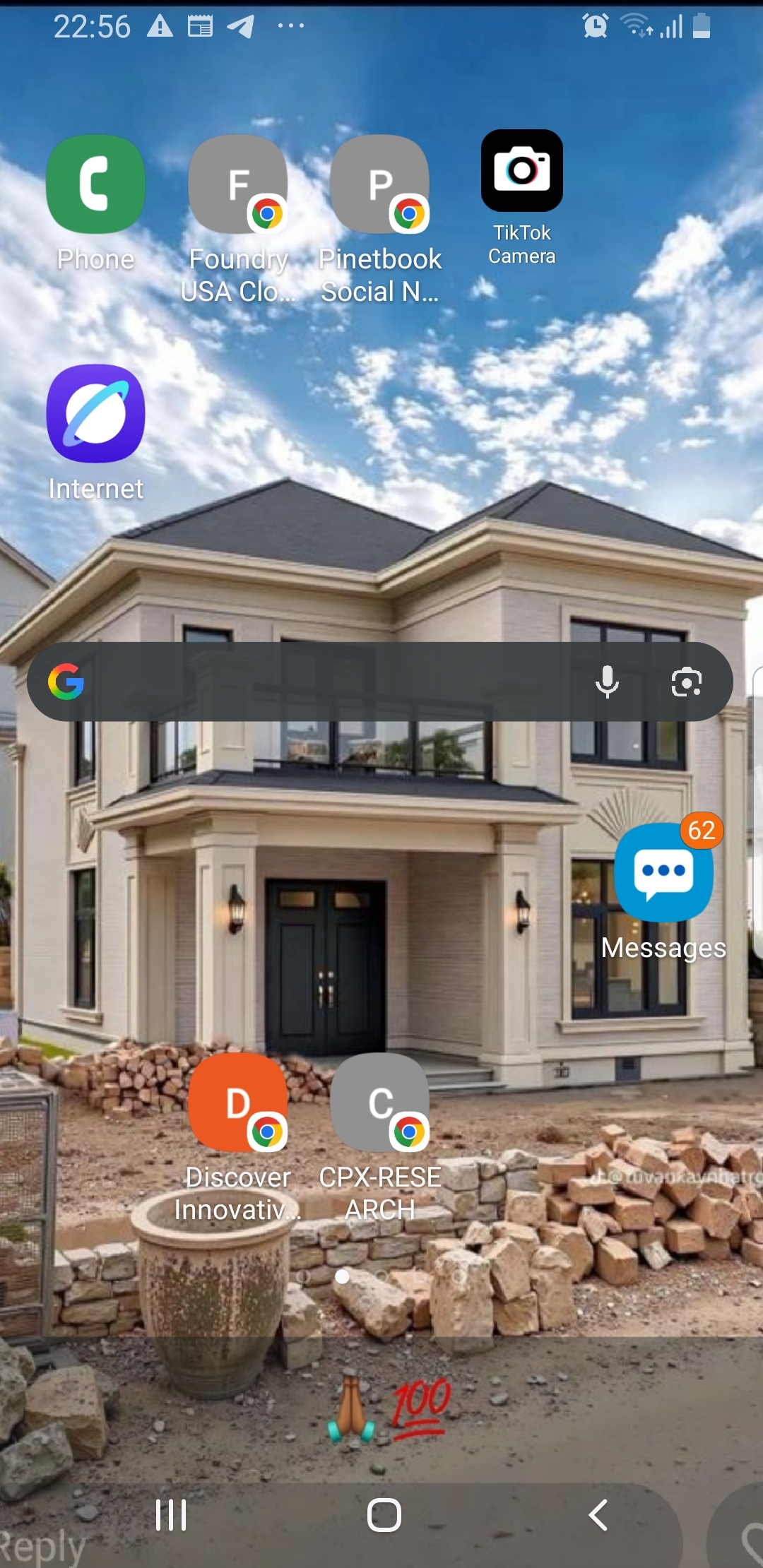Screen dimensions: 763x1568
Task: Show recent apps from the navigation bar
Action: point(171,1514)
